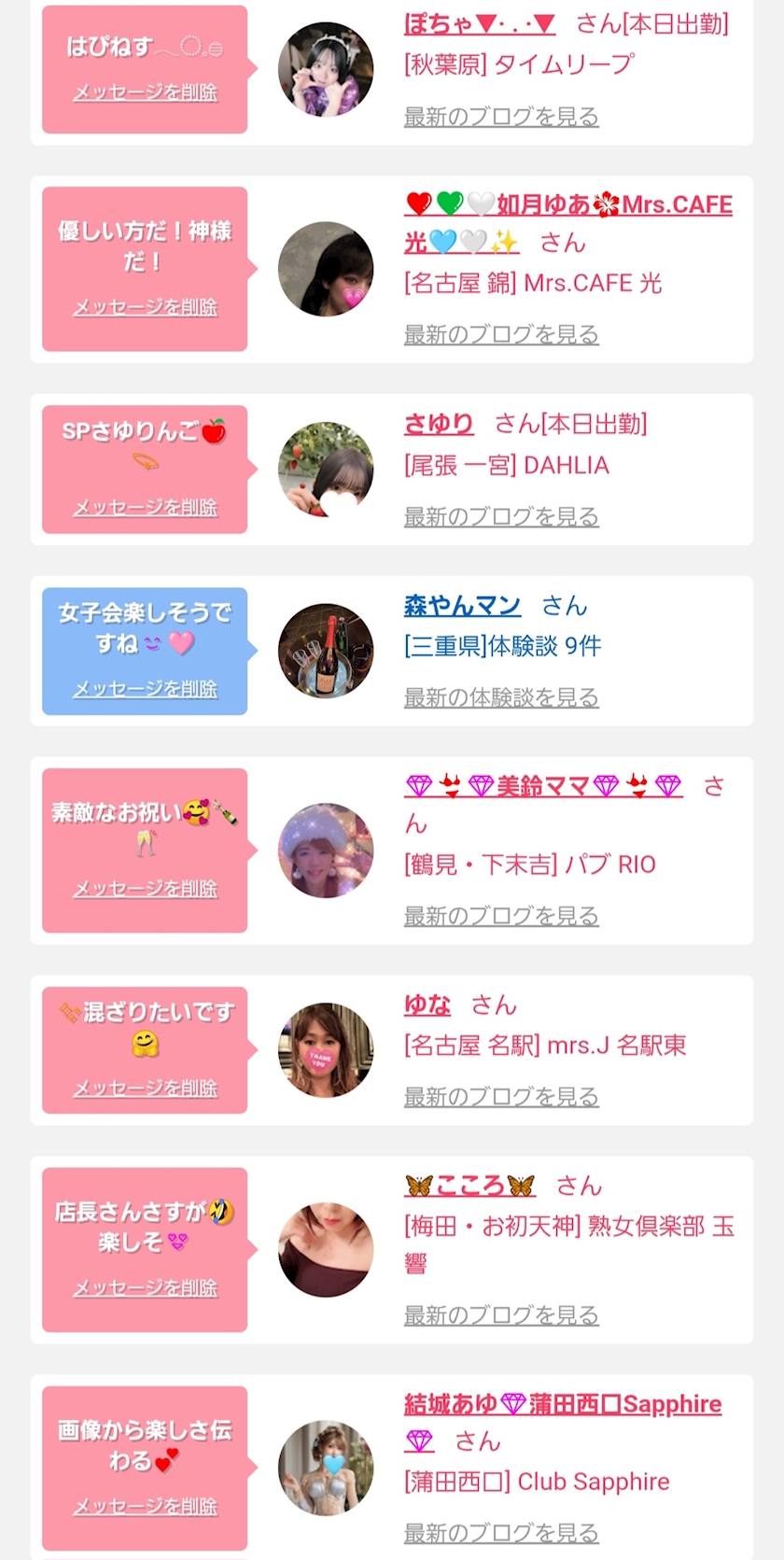Screen dimensions: 784x1560
Task: Open 結城あゆ's Sapphire profile link
Action: click(562, 1404)
